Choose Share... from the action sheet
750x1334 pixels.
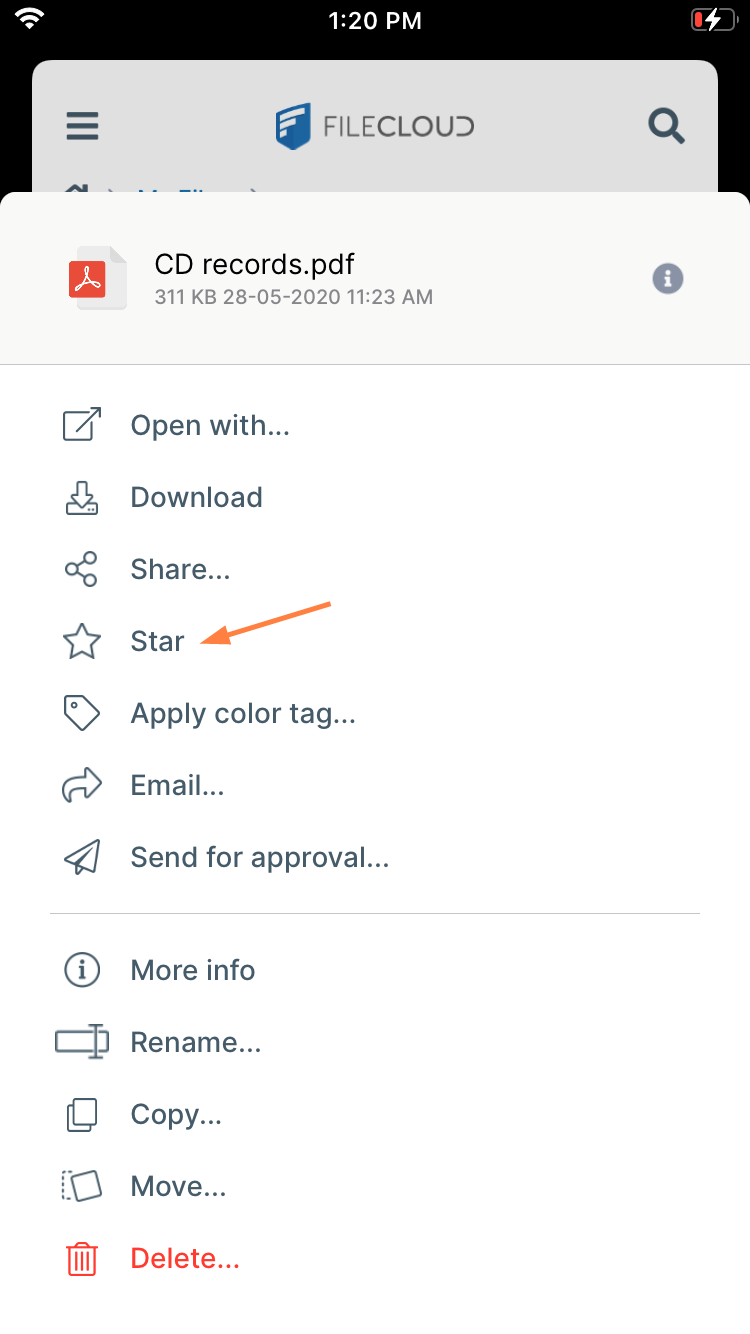pyautogui.click(x=180, y=570)
